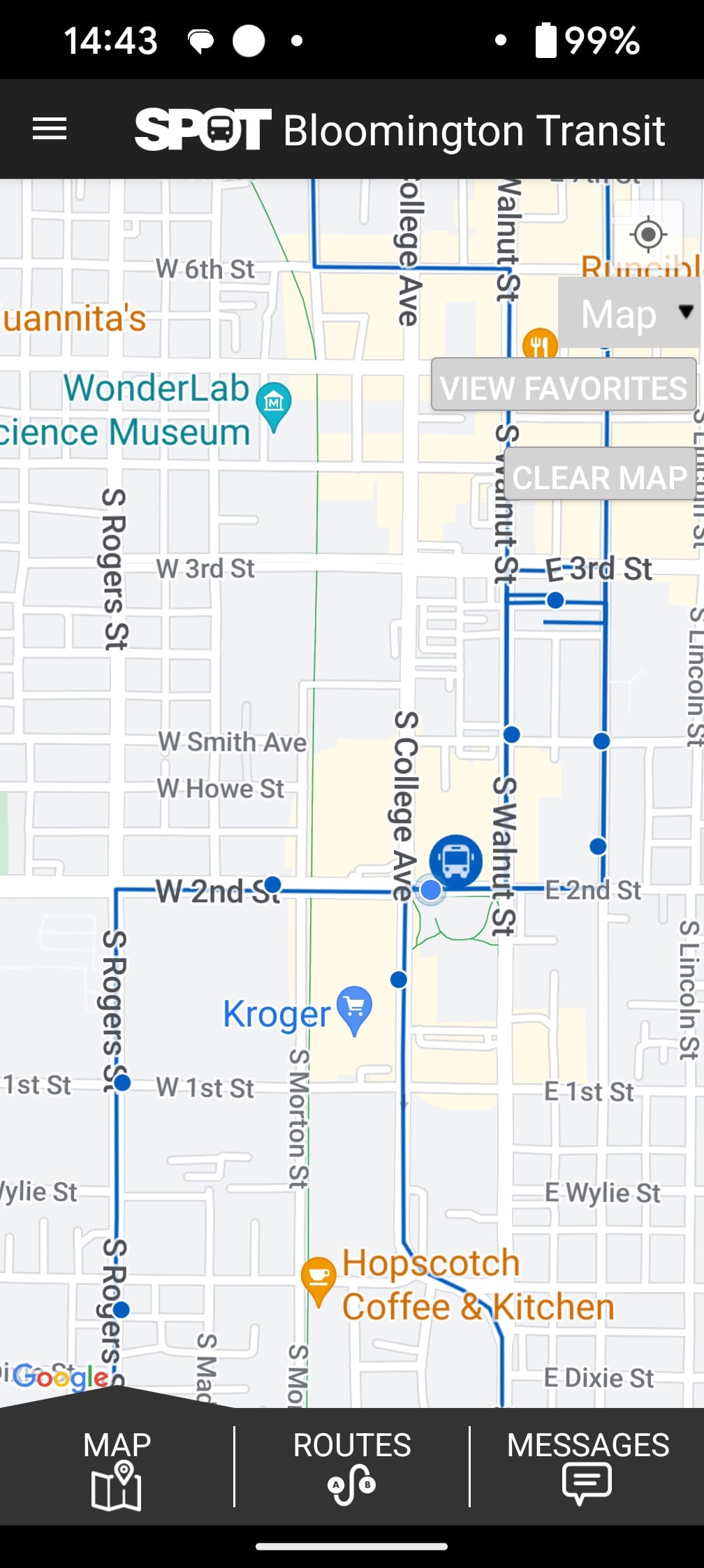Open the Kroger place marker
This screenshot has height=1568, width=704.
point(355,1008)
